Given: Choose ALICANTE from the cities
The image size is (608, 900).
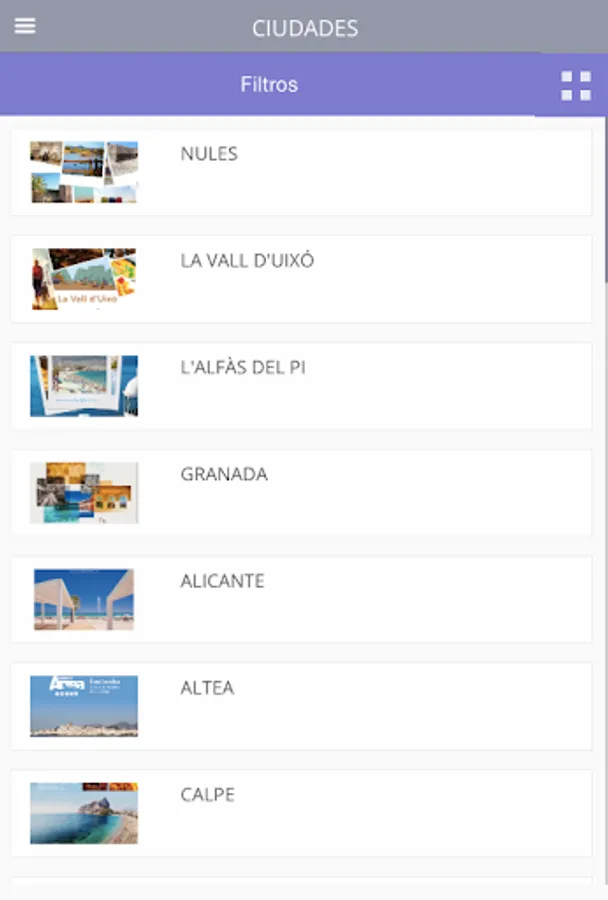Looking at the screenshot, I should coord(300,600).
